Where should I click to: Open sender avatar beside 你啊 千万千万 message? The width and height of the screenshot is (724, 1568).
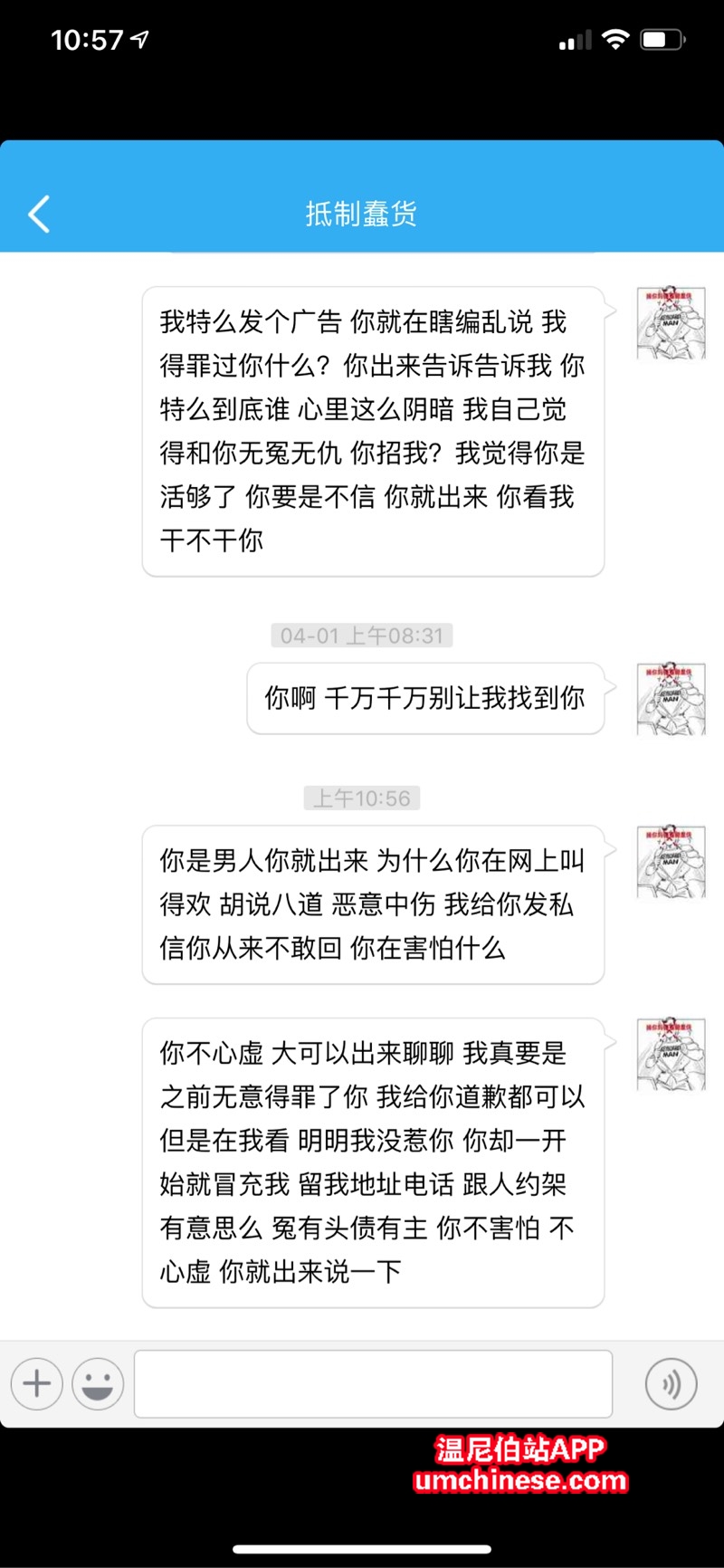(671, 698)
